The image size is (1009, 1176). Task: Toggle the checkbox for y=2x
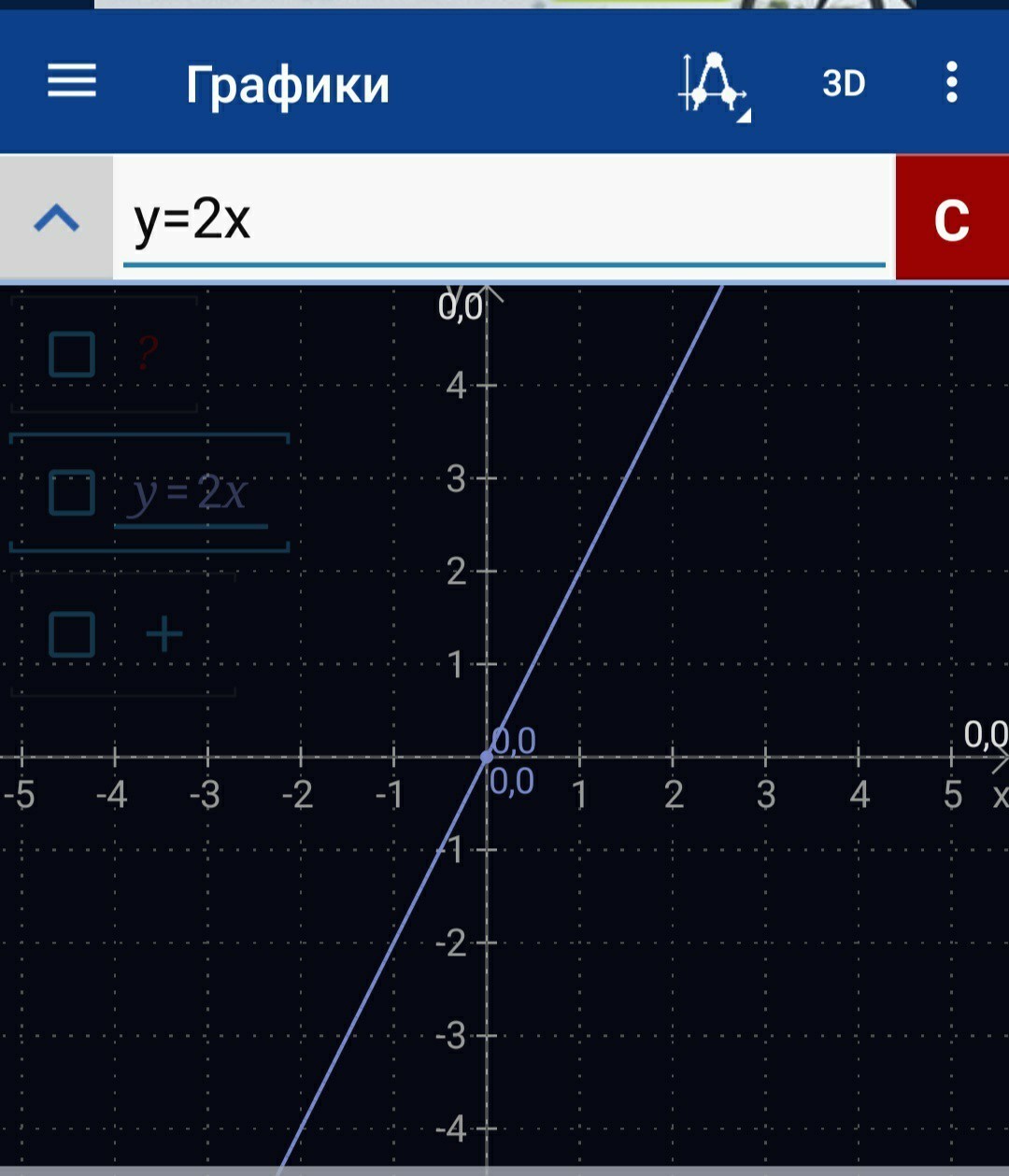72,493
